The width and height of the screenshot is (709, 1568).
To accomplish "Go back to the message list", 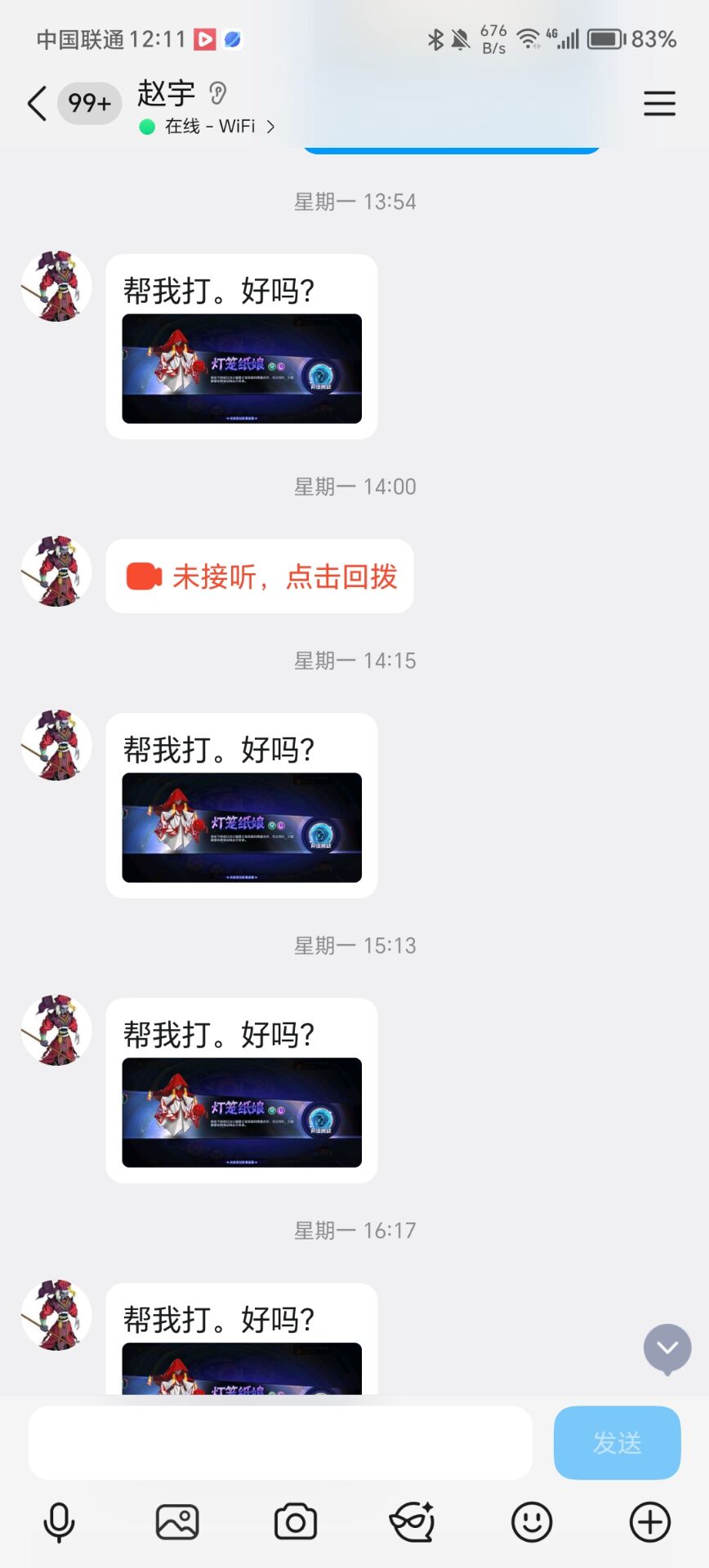I will [37, 104].
